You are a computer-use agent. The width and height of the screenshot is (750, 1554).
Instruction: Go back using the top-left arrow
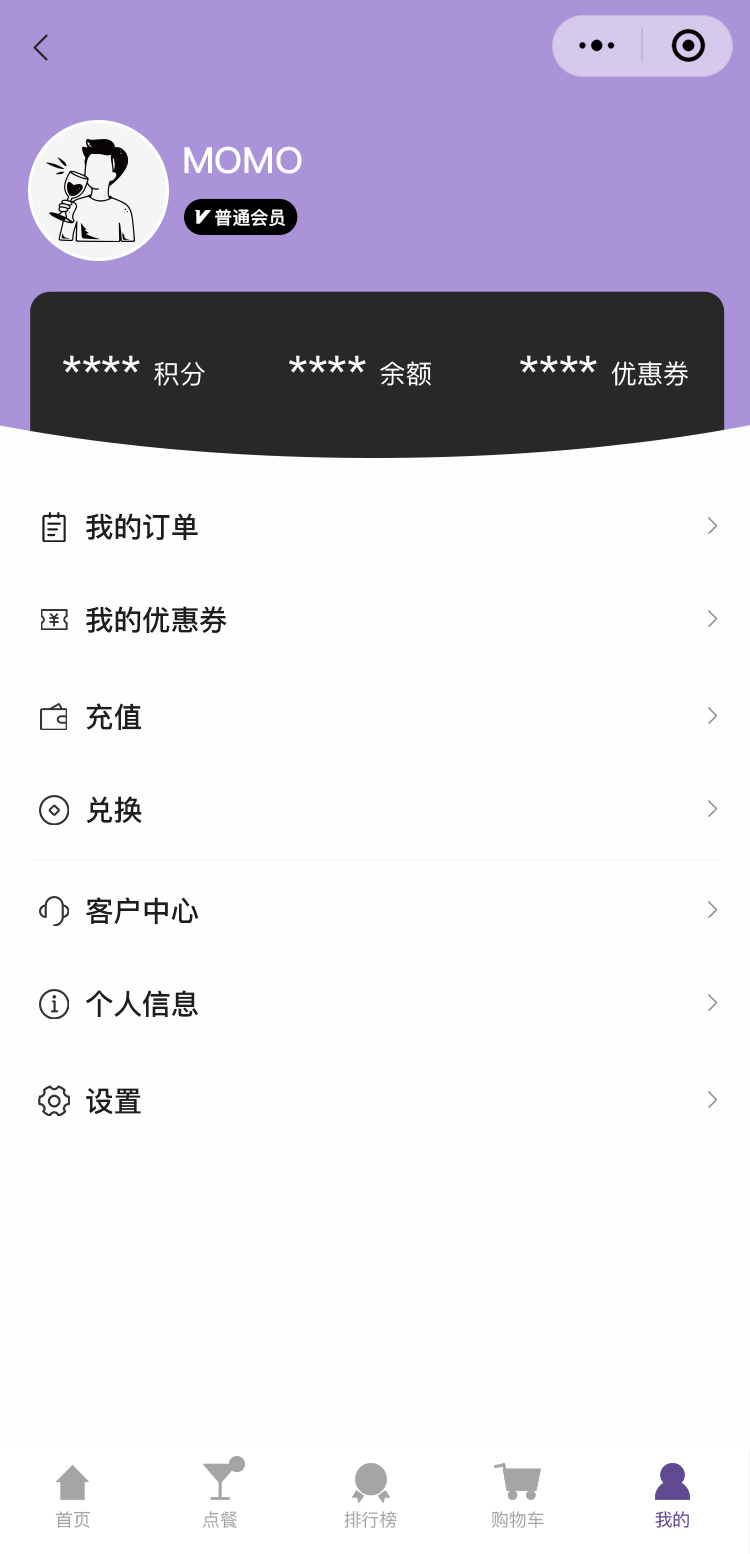point(41,47)
